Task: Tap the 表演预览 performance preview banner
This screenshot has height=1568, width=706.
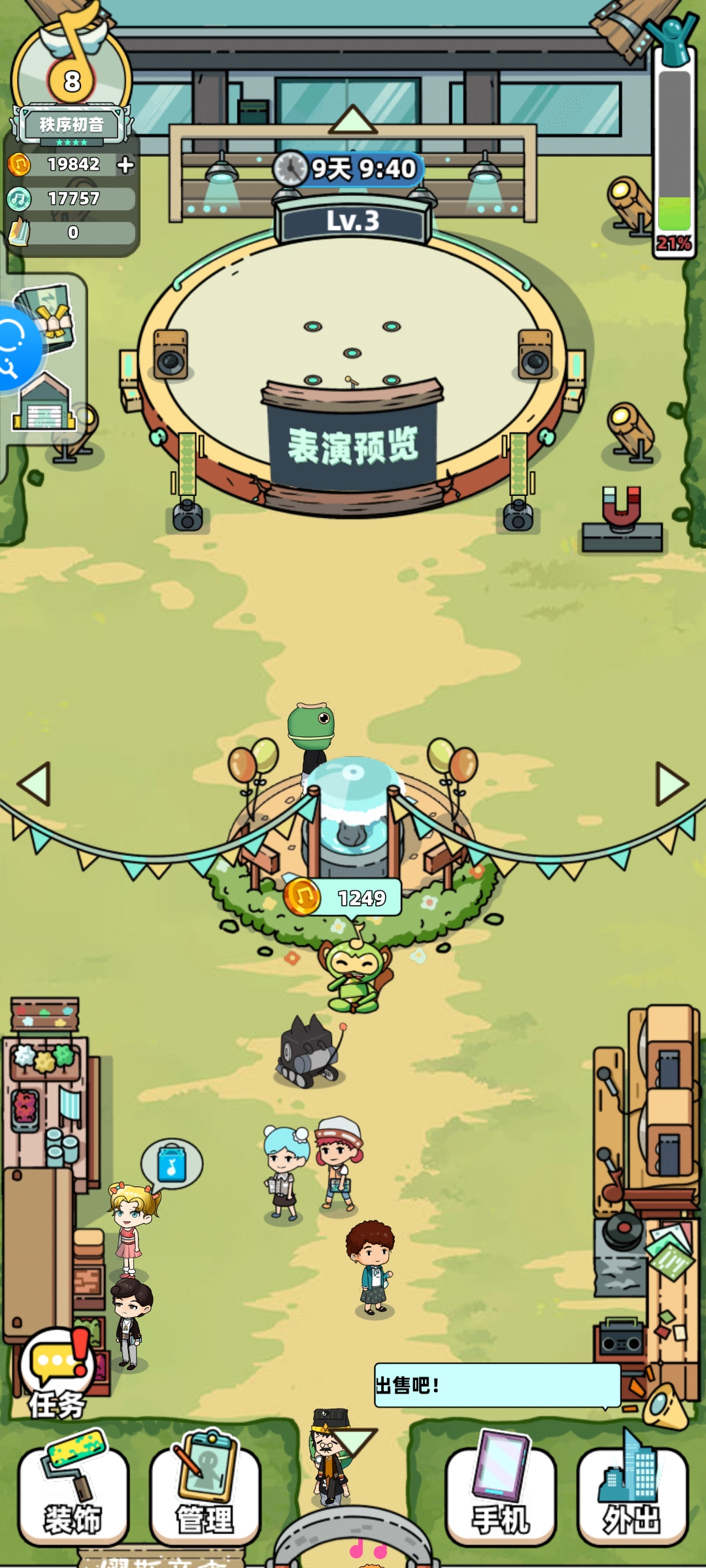Action: click(x=352, y=446)
